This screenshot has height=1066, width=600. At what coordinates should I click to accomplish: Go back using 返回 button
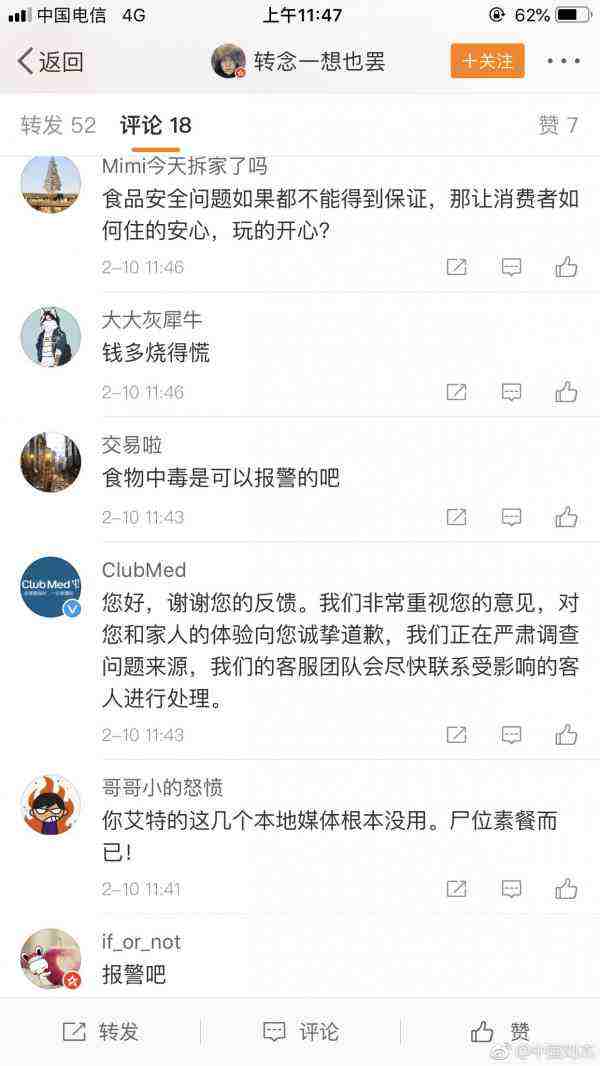click(50, 61)
